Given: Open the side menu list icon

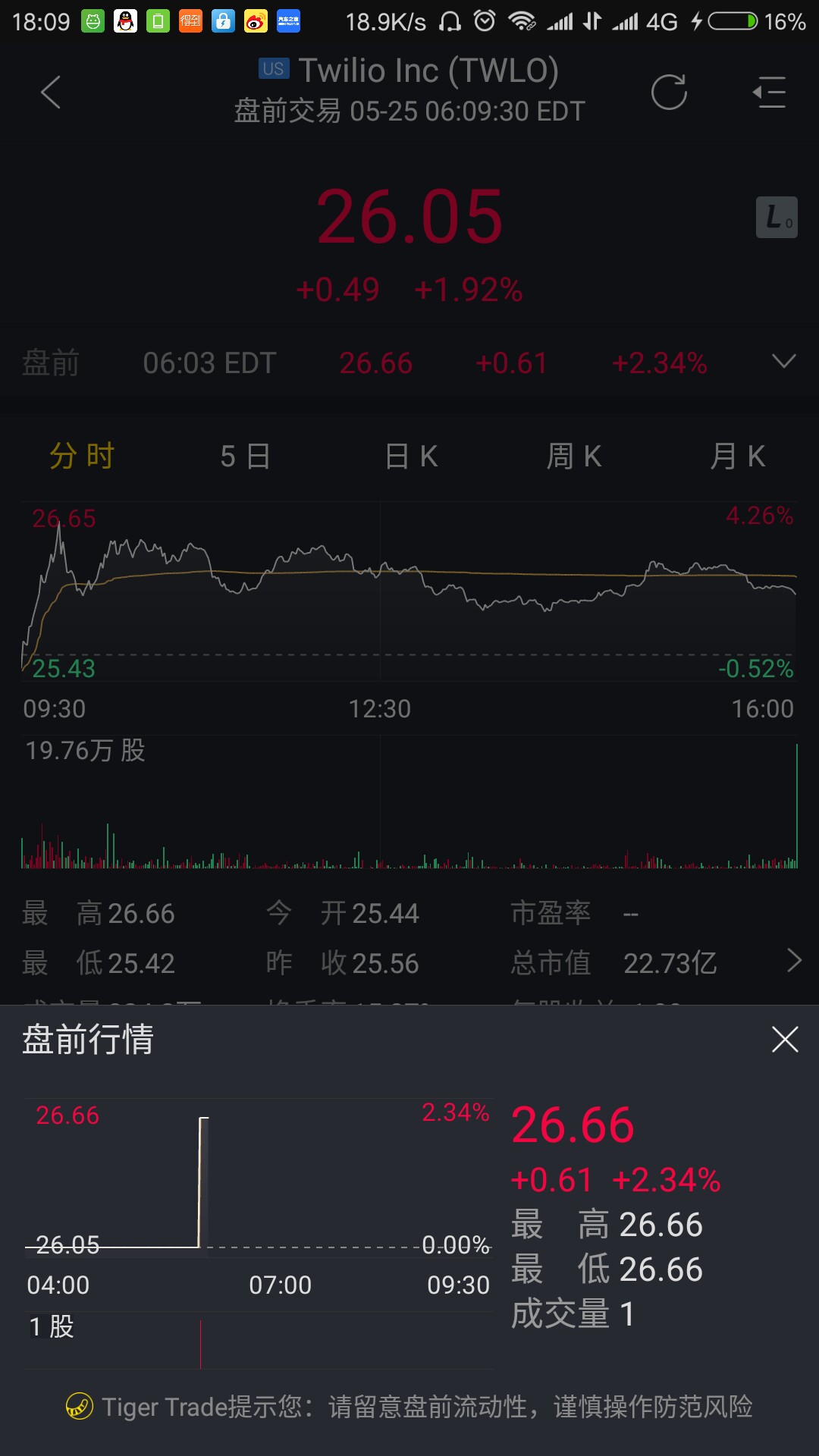Looking at the screenshot, I should [x=769, y=93].
